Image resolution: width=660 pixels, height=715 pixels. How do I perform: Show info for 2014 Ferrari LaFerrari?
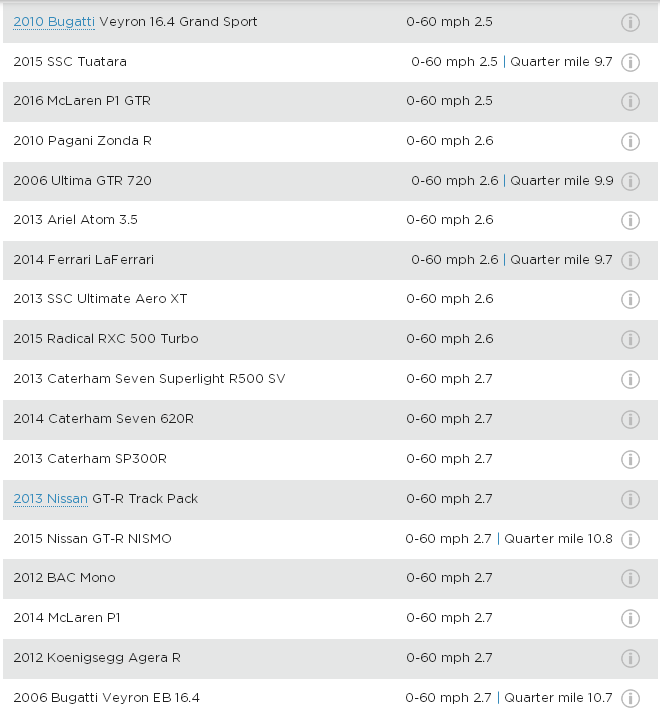click(630, 260)
